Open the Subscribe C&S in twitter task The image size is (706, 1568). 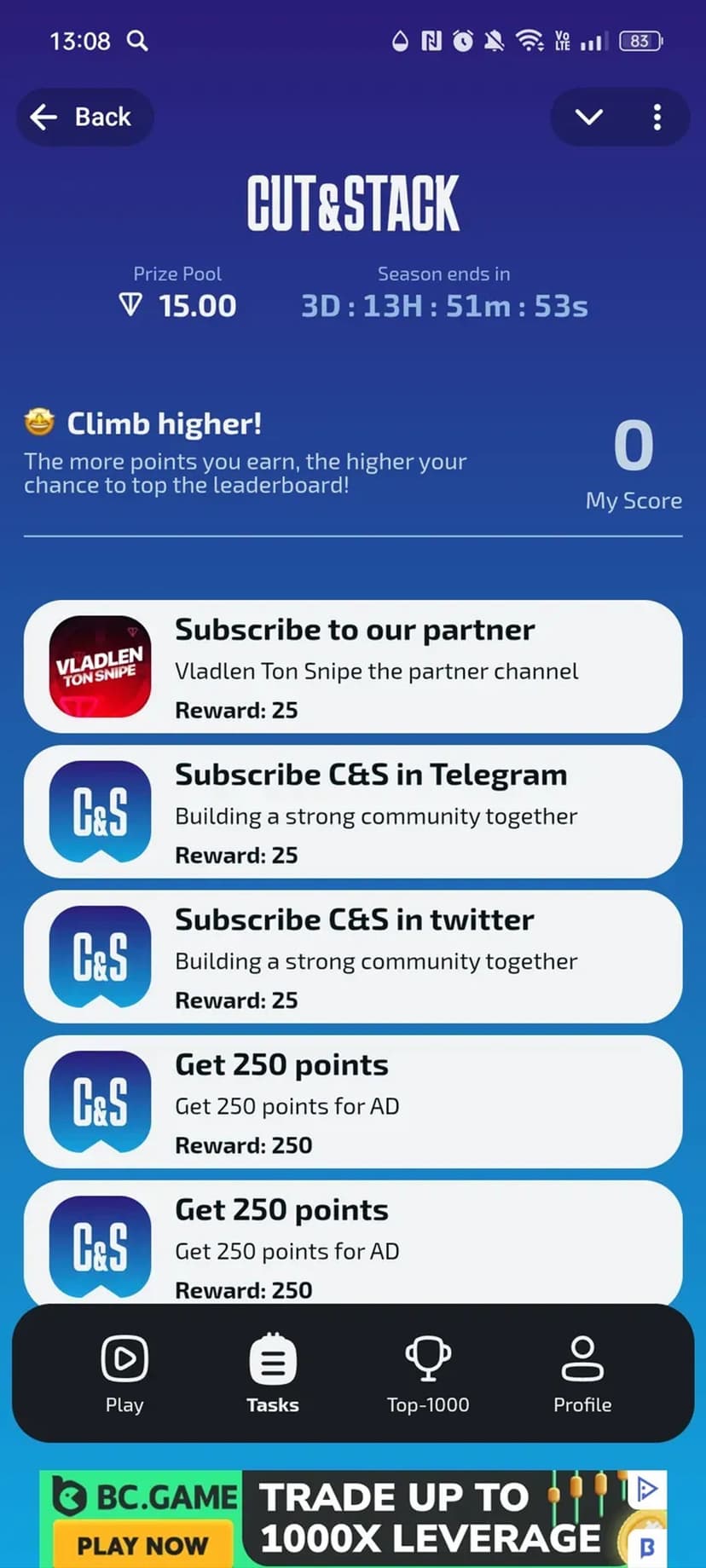(x=353, y=957)
